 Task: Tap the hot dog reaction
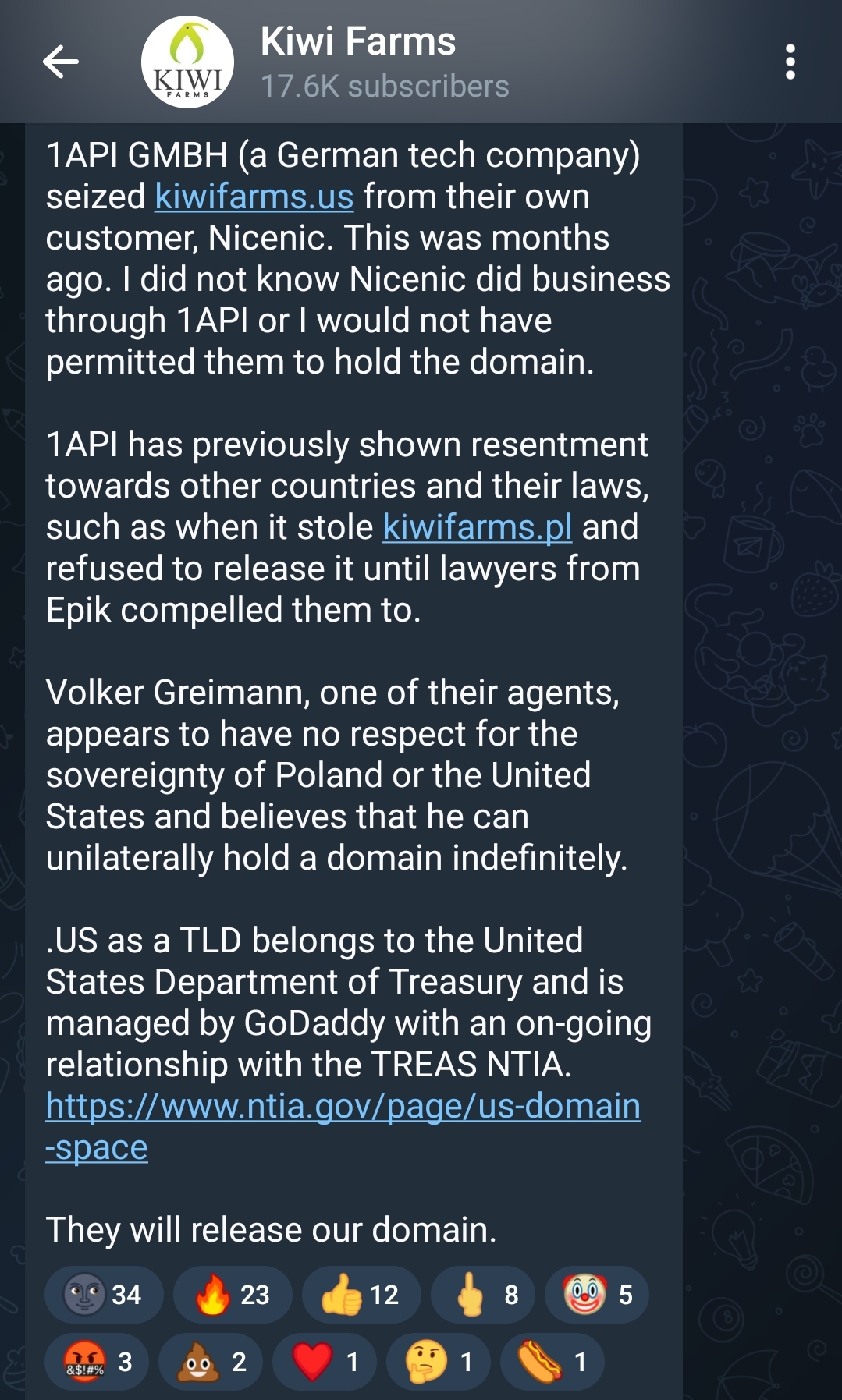pos(552,1362)
